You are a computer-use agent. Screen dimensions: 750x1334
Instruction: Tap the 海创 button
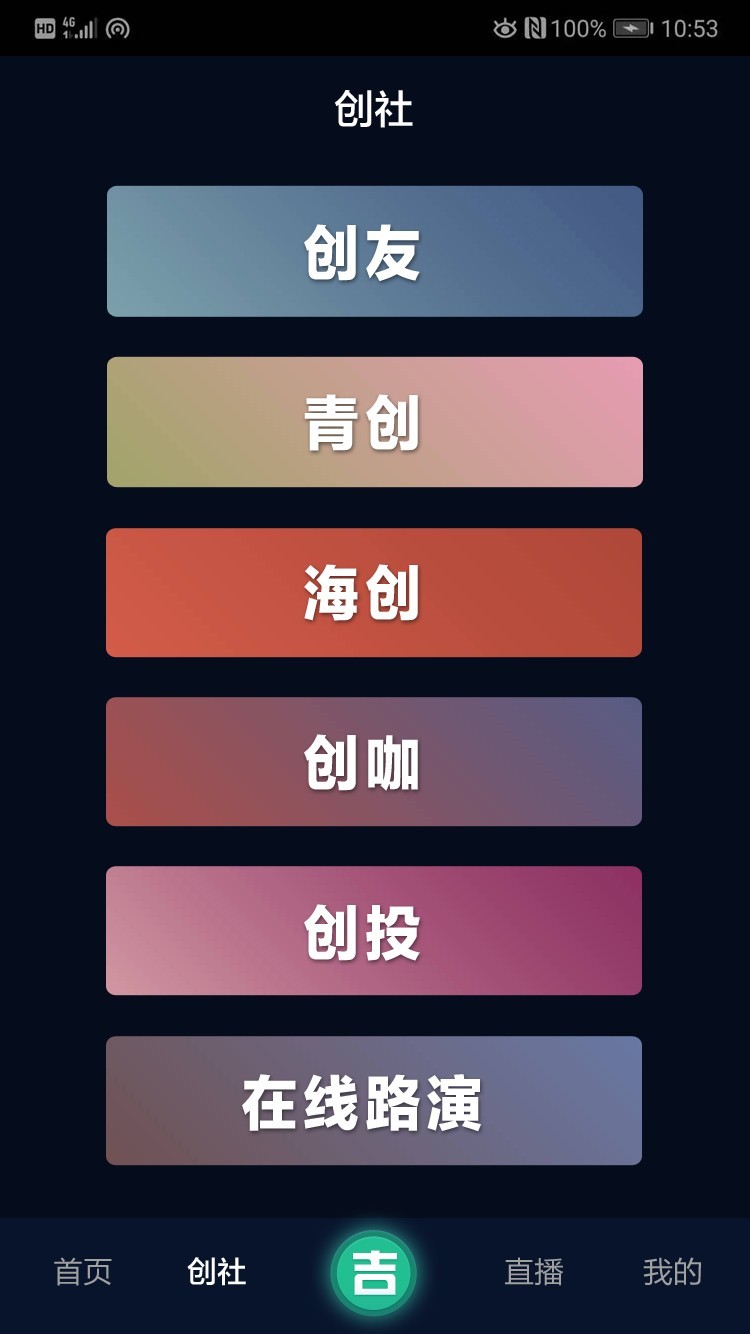tap(374, 592)
